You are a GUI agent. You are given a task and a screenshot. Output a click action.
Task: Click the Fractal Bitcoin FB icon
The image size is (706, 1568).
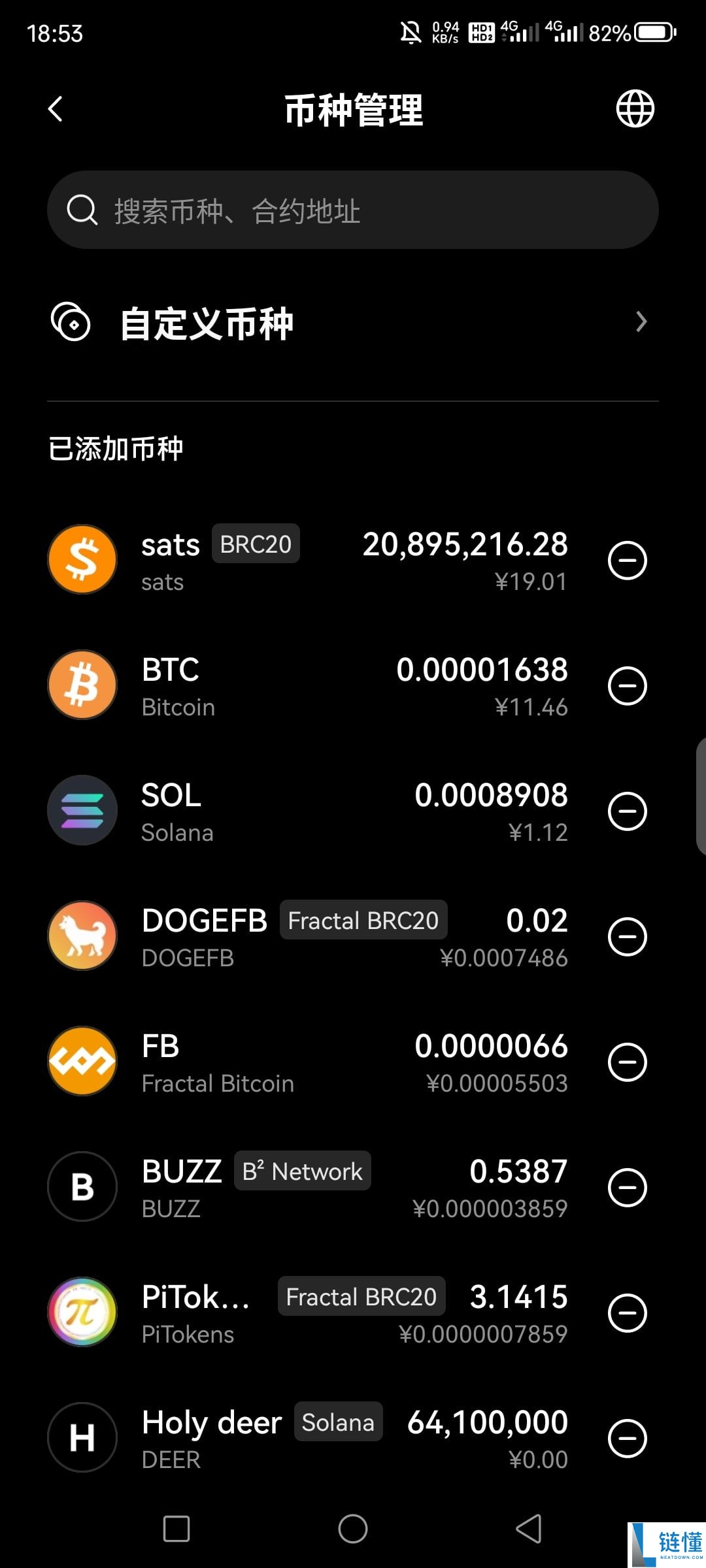(x=82, y=1061)
